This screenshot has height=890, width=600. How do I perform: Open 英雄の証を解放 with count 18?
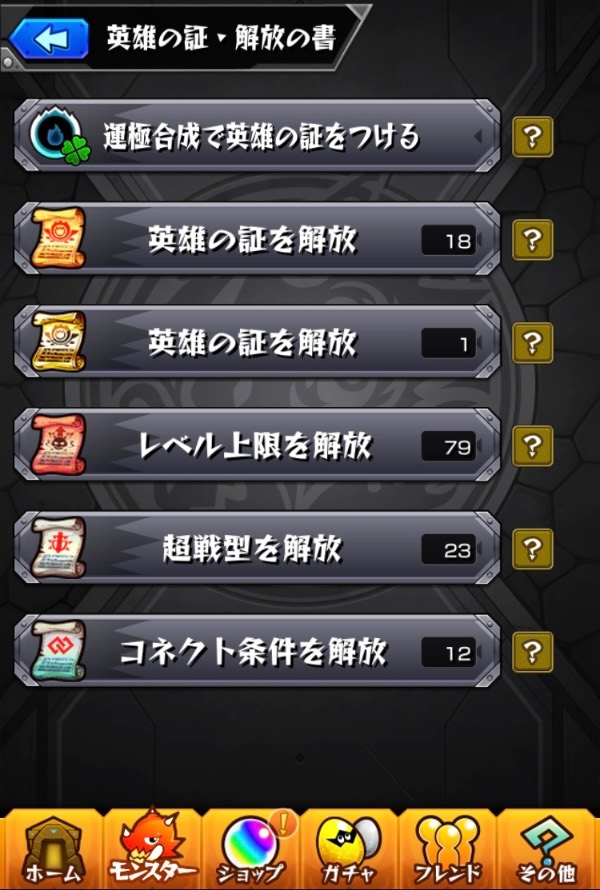click(x=257, y=239)
